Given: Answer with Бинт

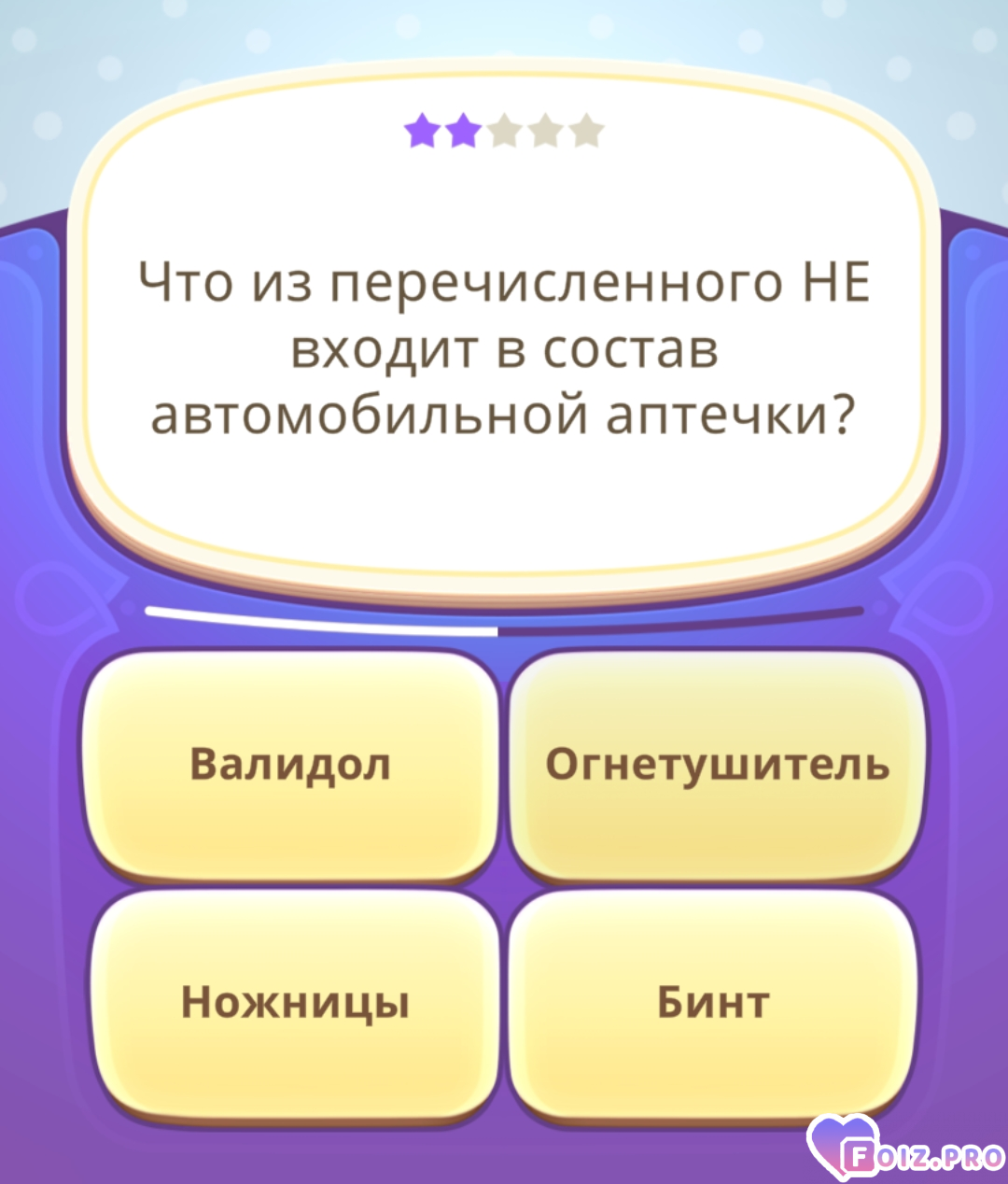Looking at the screenshot, I should point(714,1004).
